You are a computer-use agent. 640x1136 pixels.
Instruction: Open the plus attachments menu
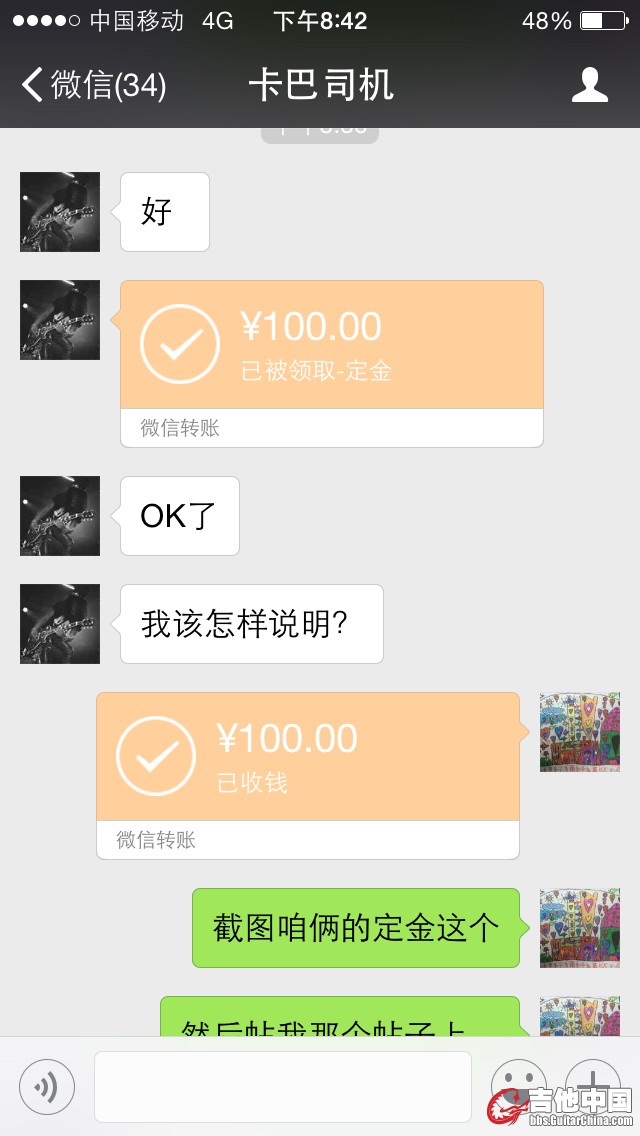[x=592, y=1082]
